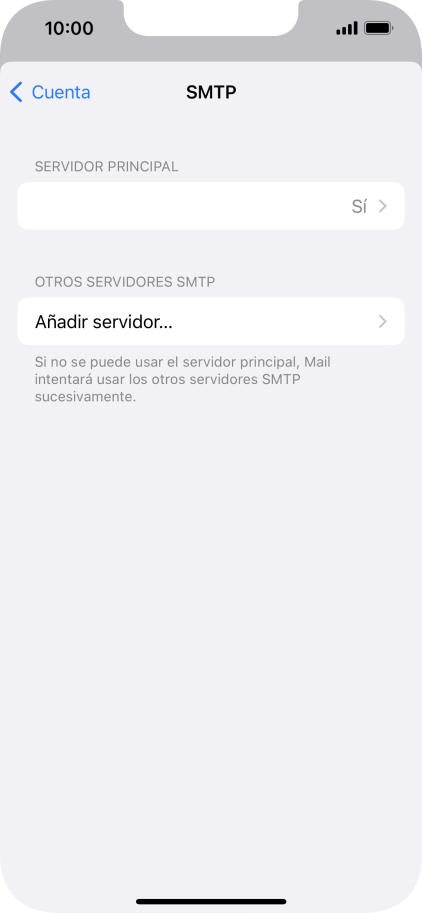The width and height of the screenshot is (422, 913).
Task: Open the primary server row marked Sí
Action: pos(211,206)
